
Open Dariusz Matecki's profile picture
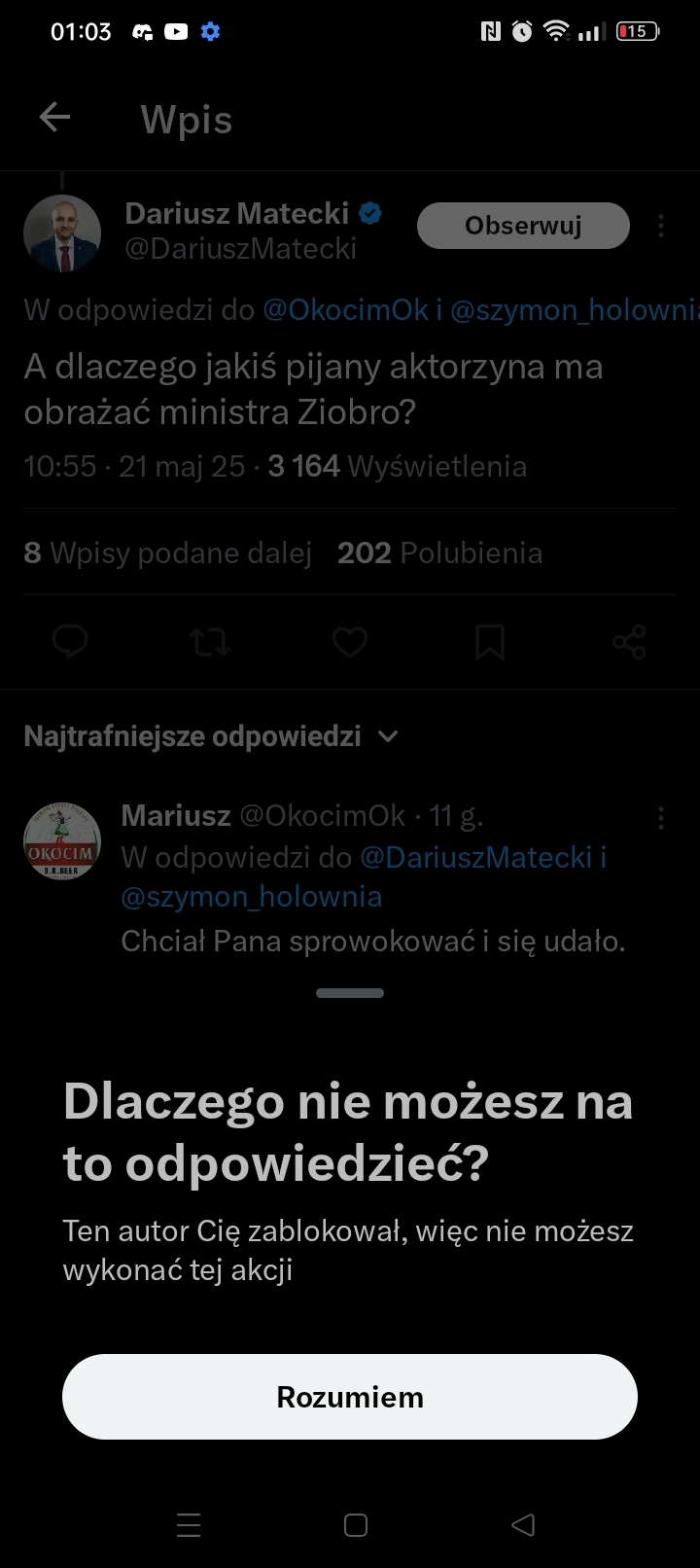62,233
